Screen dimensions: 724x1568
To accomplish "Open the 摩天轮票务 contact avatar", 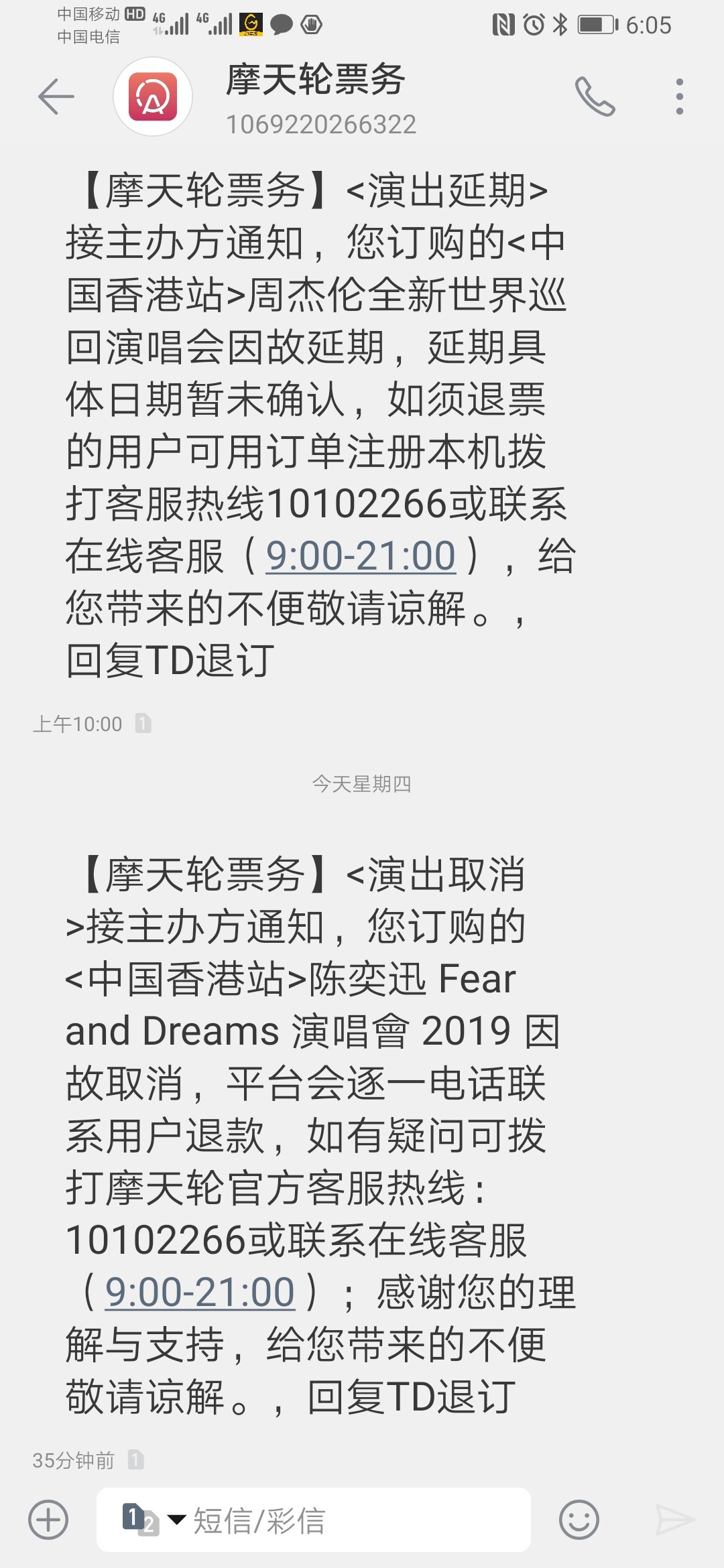I will (x=153, y=96).
